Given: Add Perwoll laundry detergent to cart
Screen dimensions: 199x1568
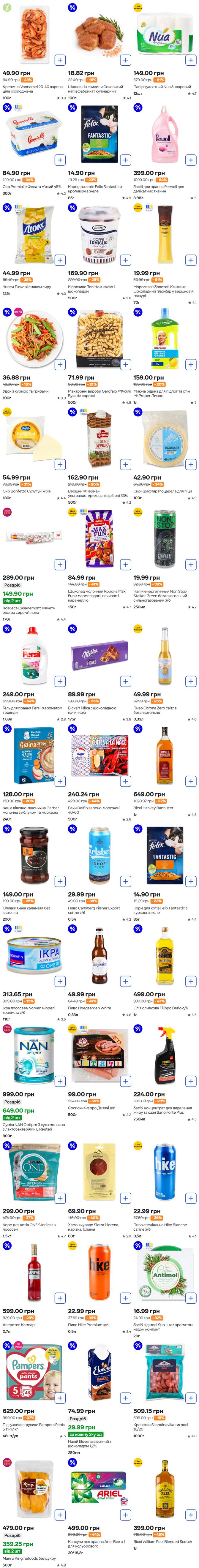Looking at the screenshot, I should point(190,160).
